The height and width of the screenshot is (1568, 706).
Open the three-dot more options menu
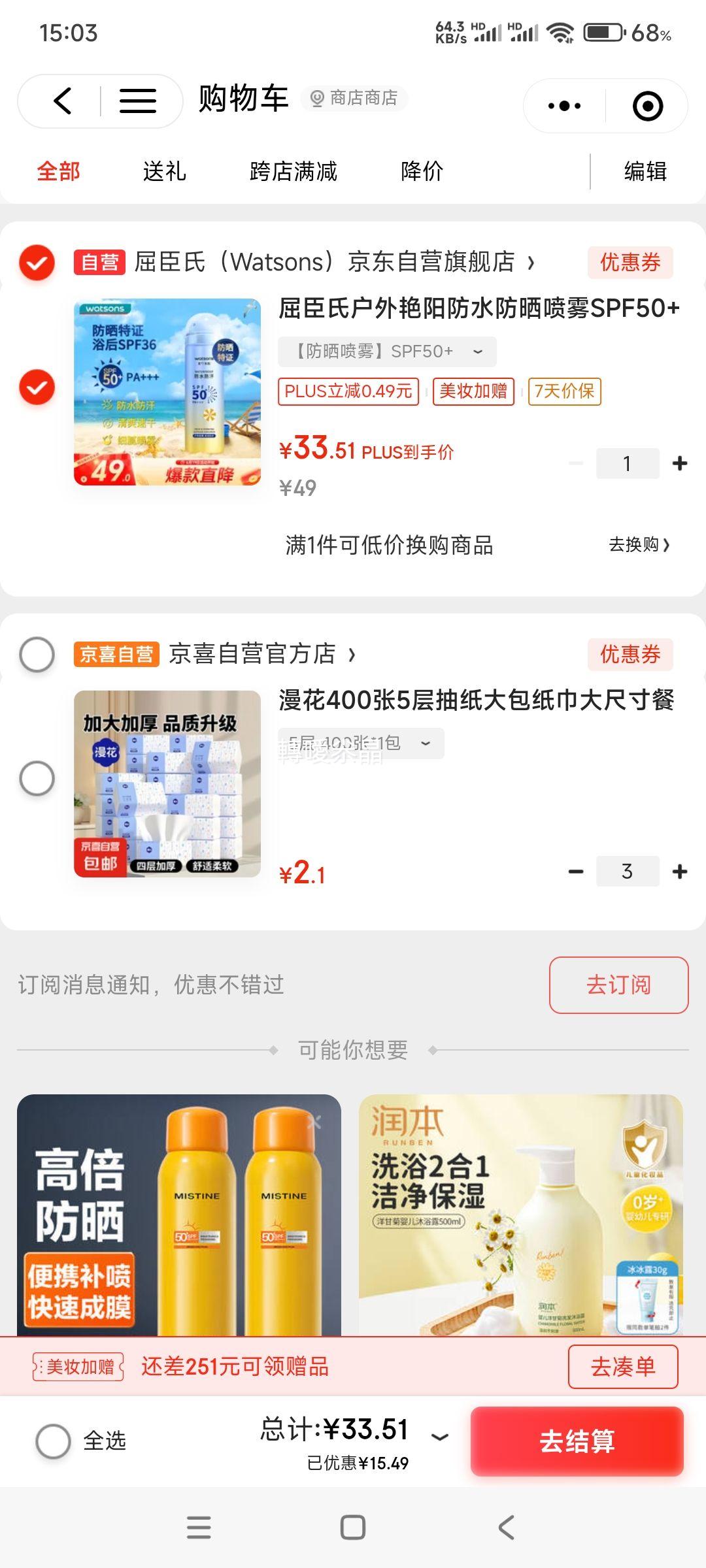564,106
